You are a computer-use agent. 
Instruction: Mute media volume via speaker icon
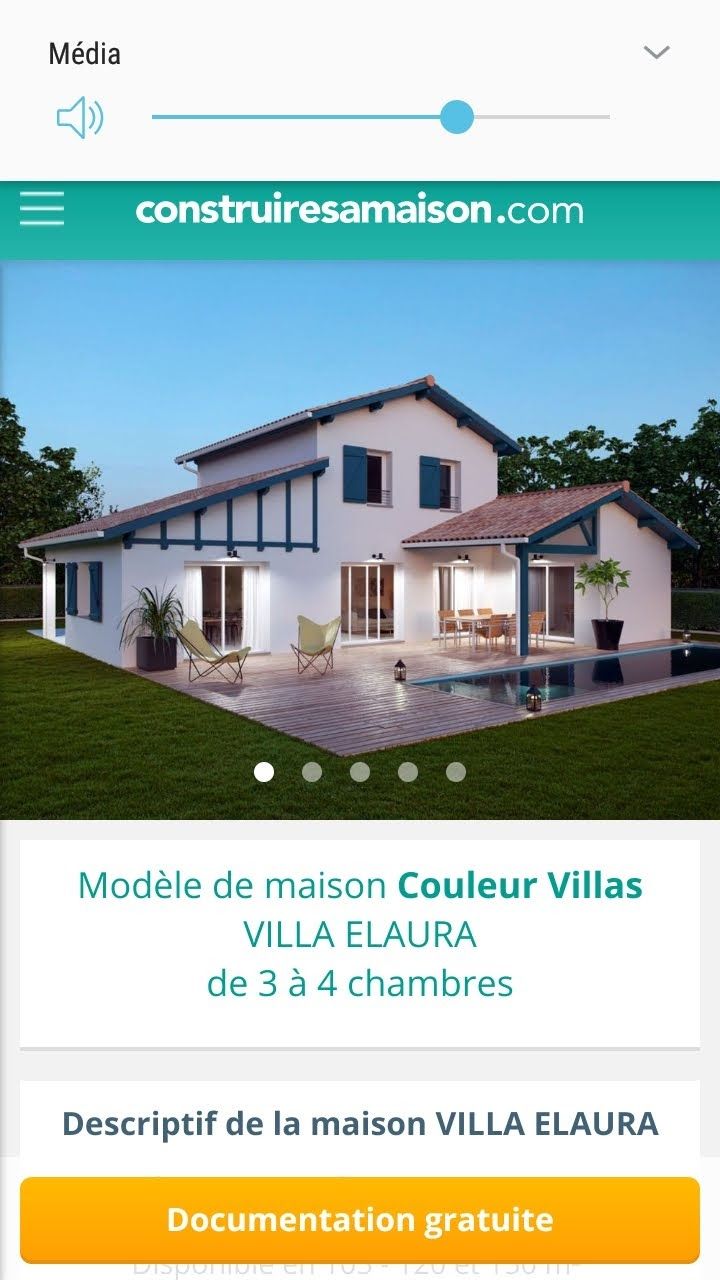(80, 118)
